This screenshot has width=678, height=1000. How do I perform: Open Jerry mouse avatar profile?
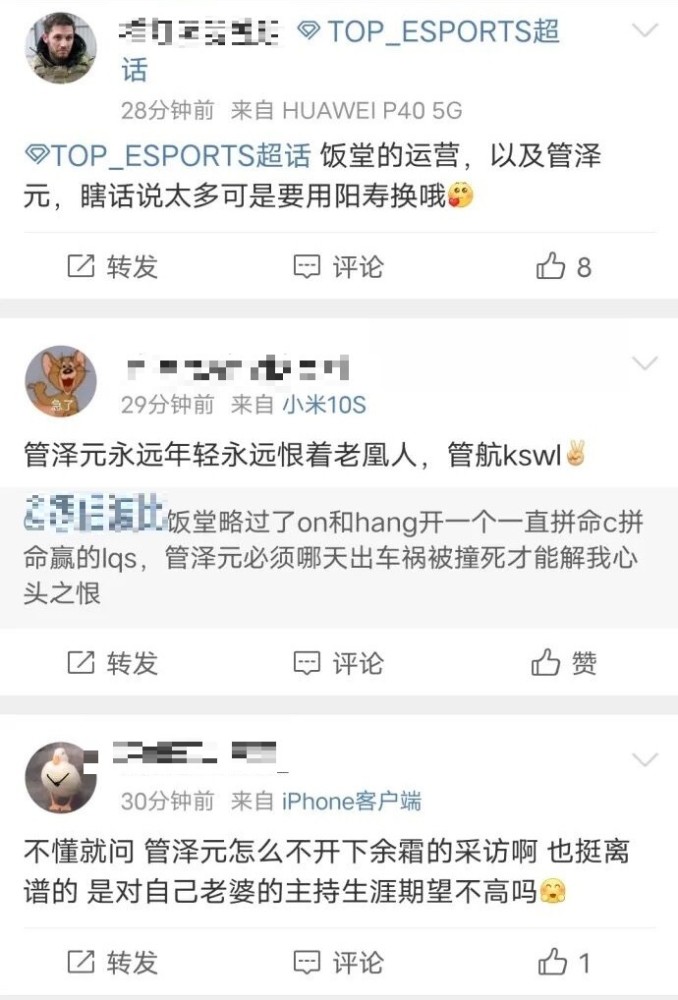(61, 382)
